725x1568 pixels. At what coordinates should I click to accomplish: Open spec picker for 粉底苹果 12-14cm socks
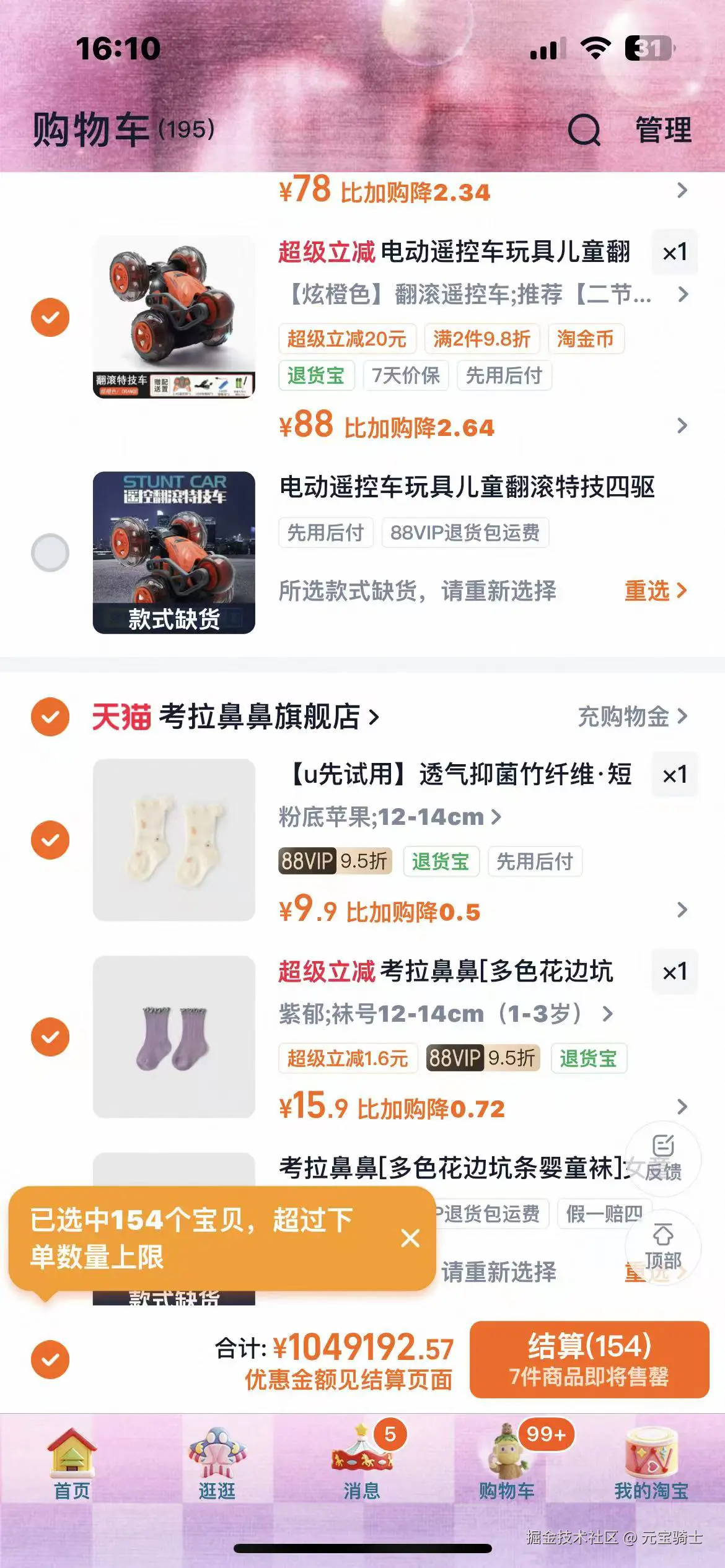pos(384,816)
